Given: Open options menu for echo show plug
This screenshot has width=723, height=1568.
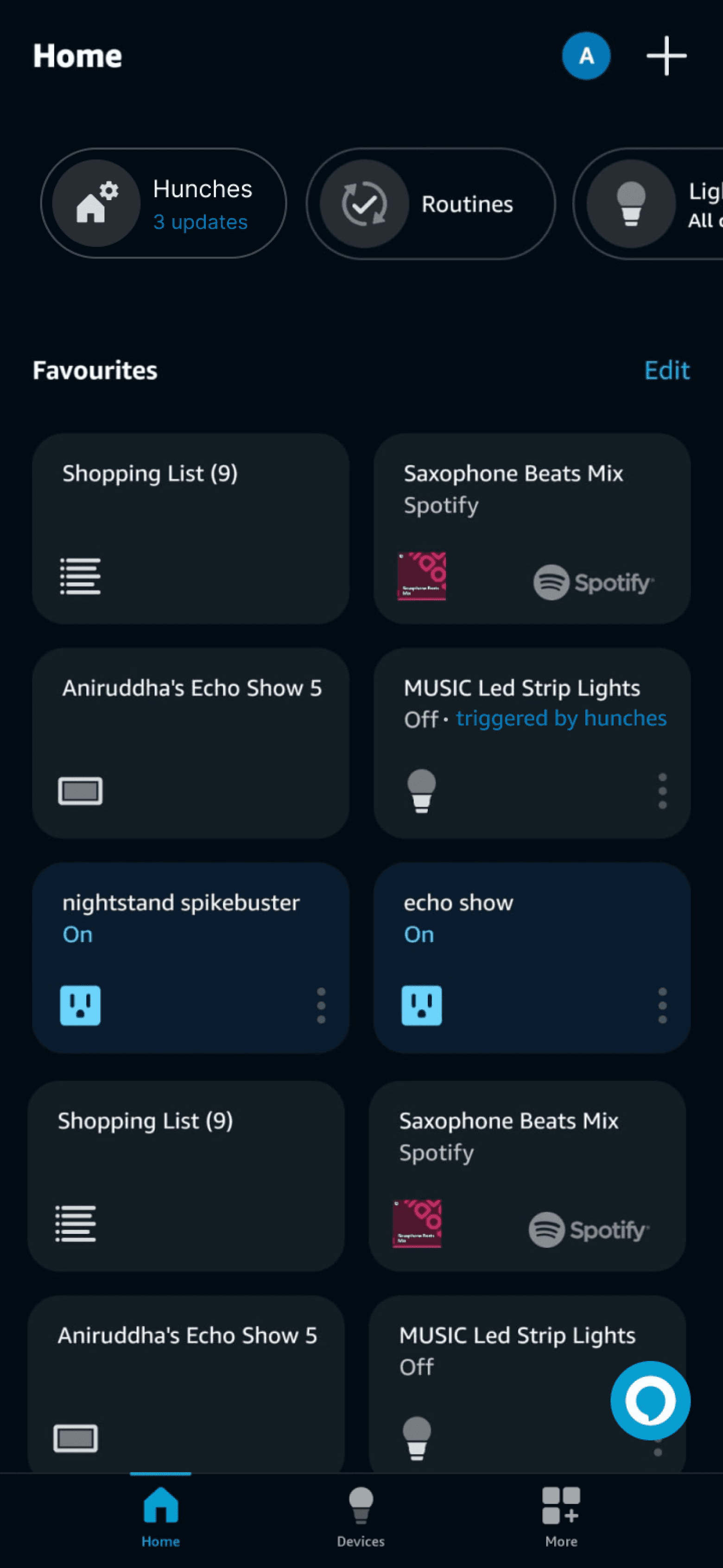Looking at the screenshot, I should [x=662, y=1005].
